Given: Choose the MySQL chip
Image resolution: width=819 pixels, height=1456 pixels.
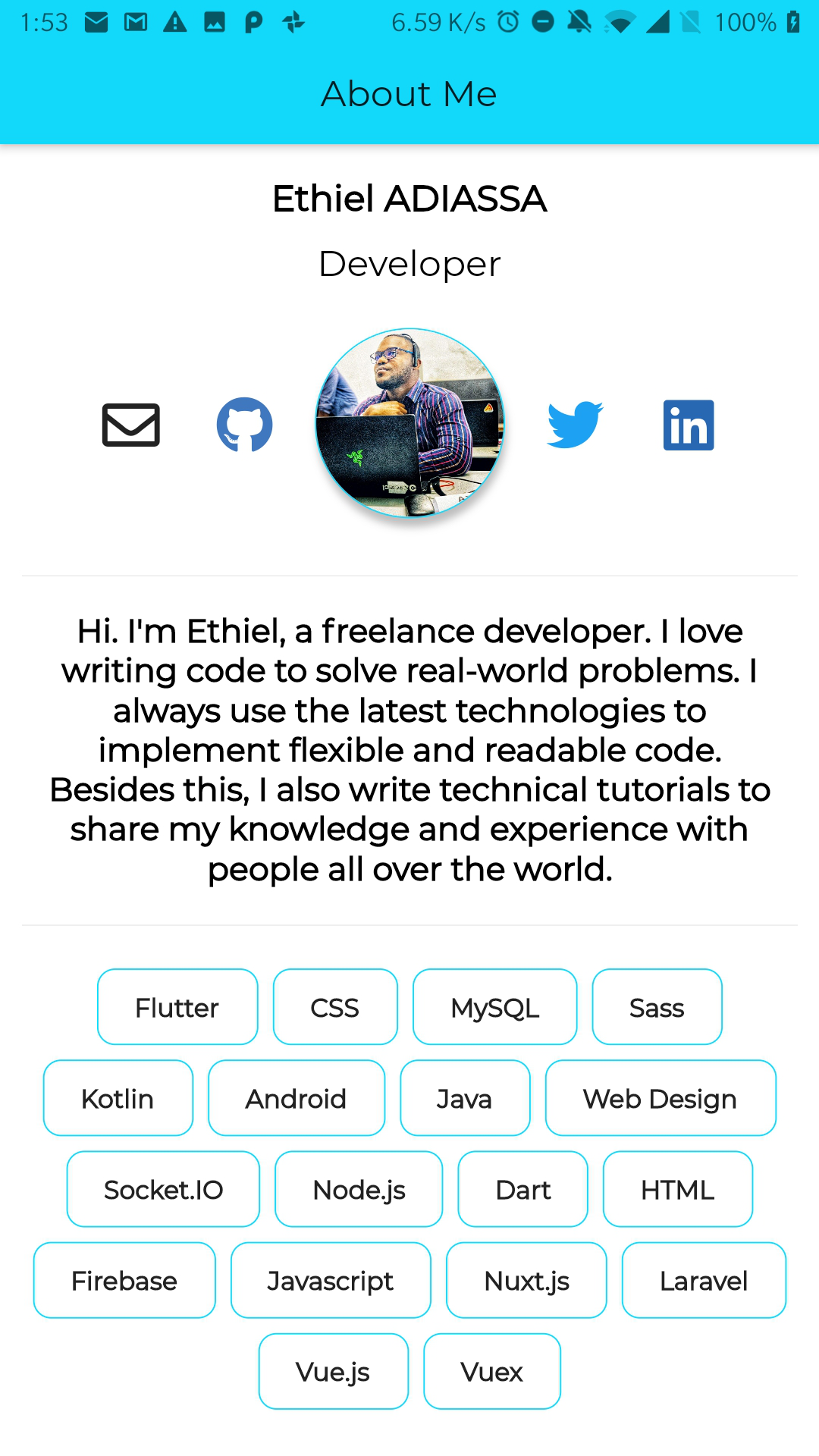Looking at the screenshot, I should (x=494, y=1007).
